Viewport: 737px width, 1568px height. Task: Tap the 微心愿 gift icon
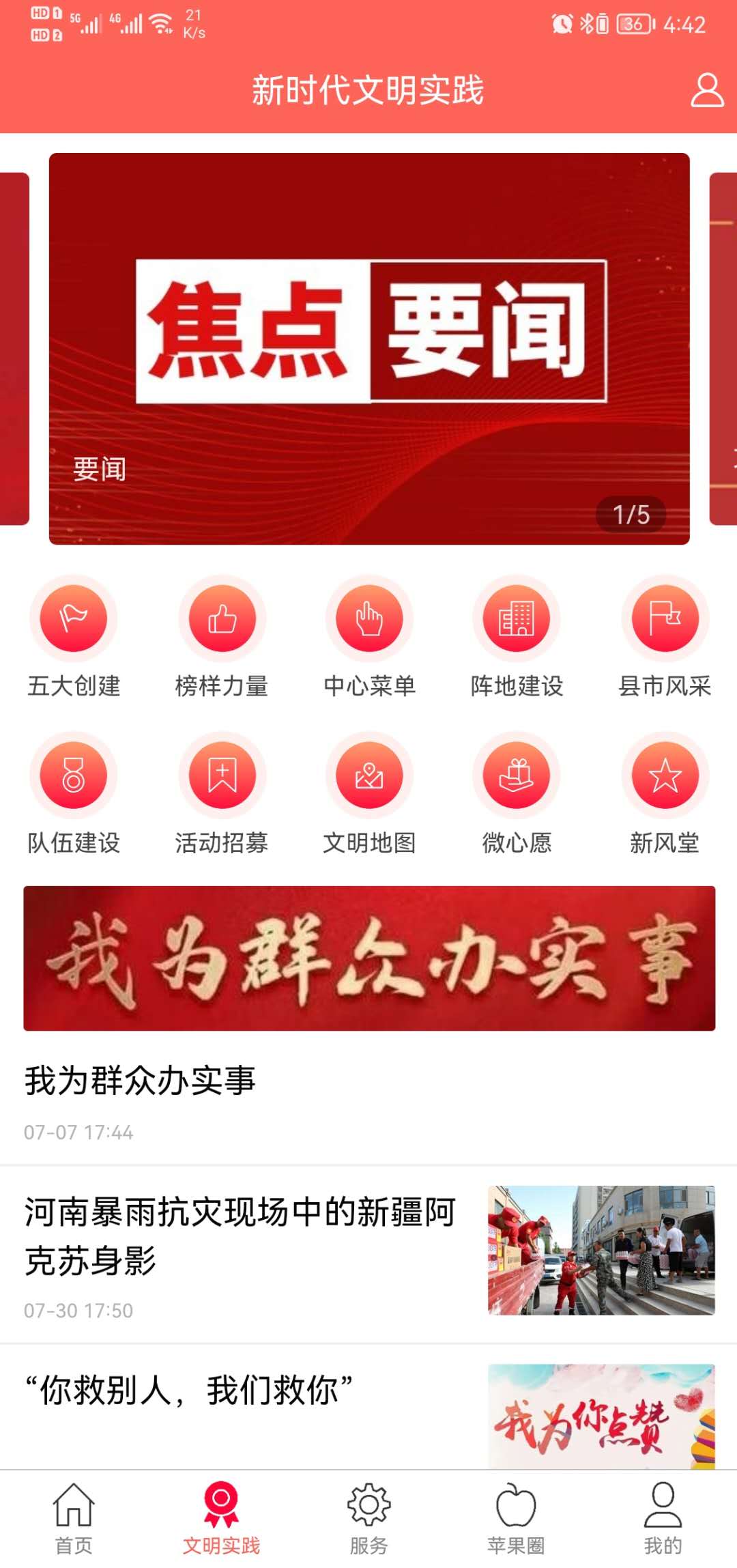pyautogui.click(x=516, y=775)
